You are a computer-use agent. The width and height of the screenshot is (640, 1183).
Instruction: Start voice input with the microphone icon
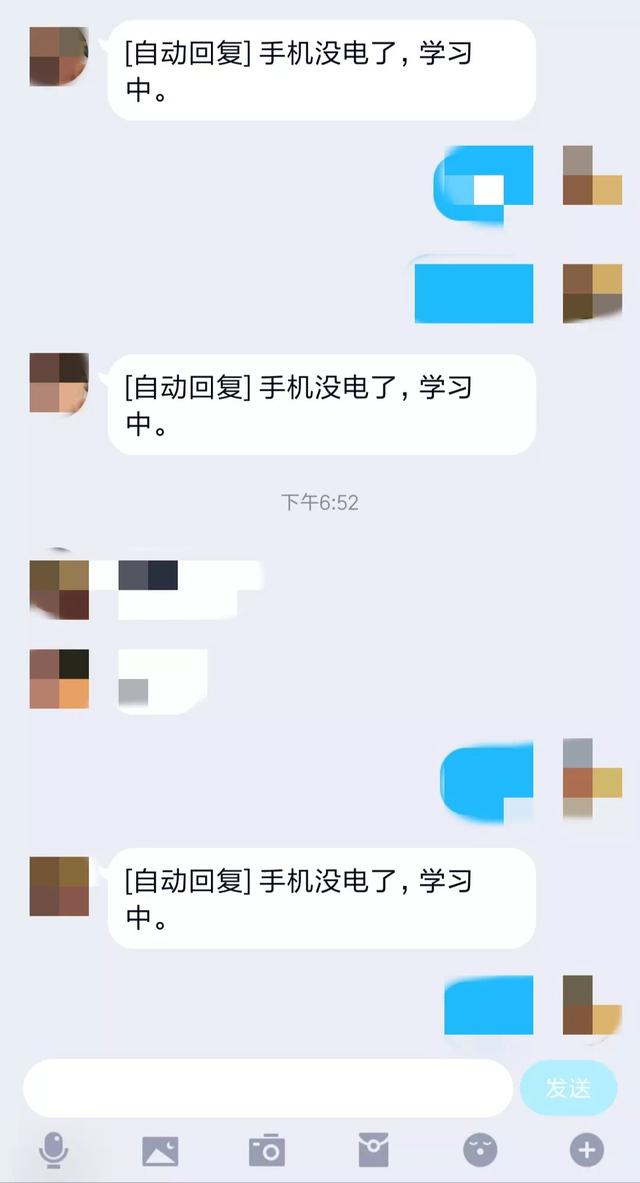54,1150
